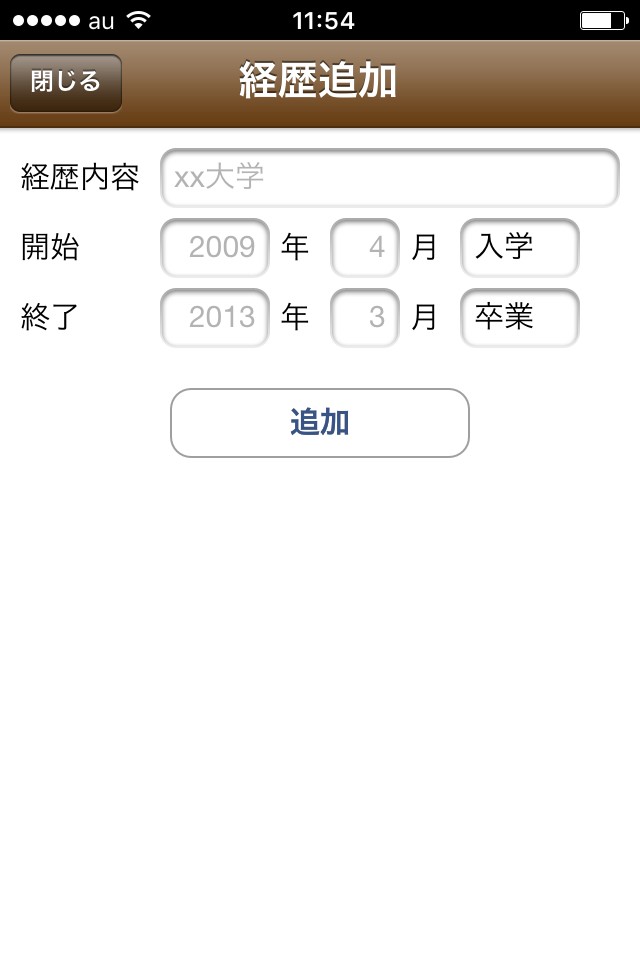Select the 終了 year field
Viewport: 640px width, 960px height.
(215, 318)
